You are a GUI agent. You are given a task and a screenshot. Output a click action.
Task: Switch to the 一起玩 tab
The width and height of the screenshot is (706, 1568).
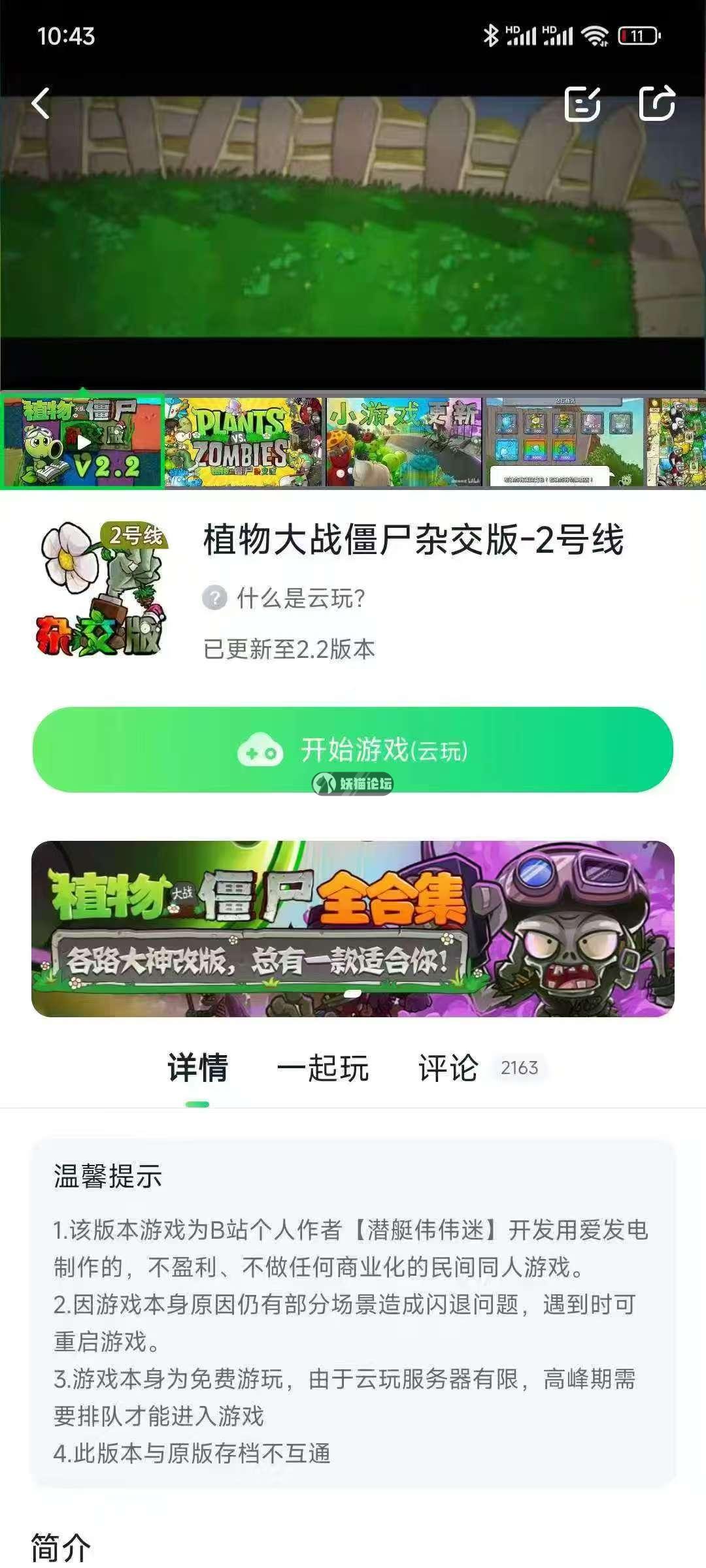point(322,1068)
